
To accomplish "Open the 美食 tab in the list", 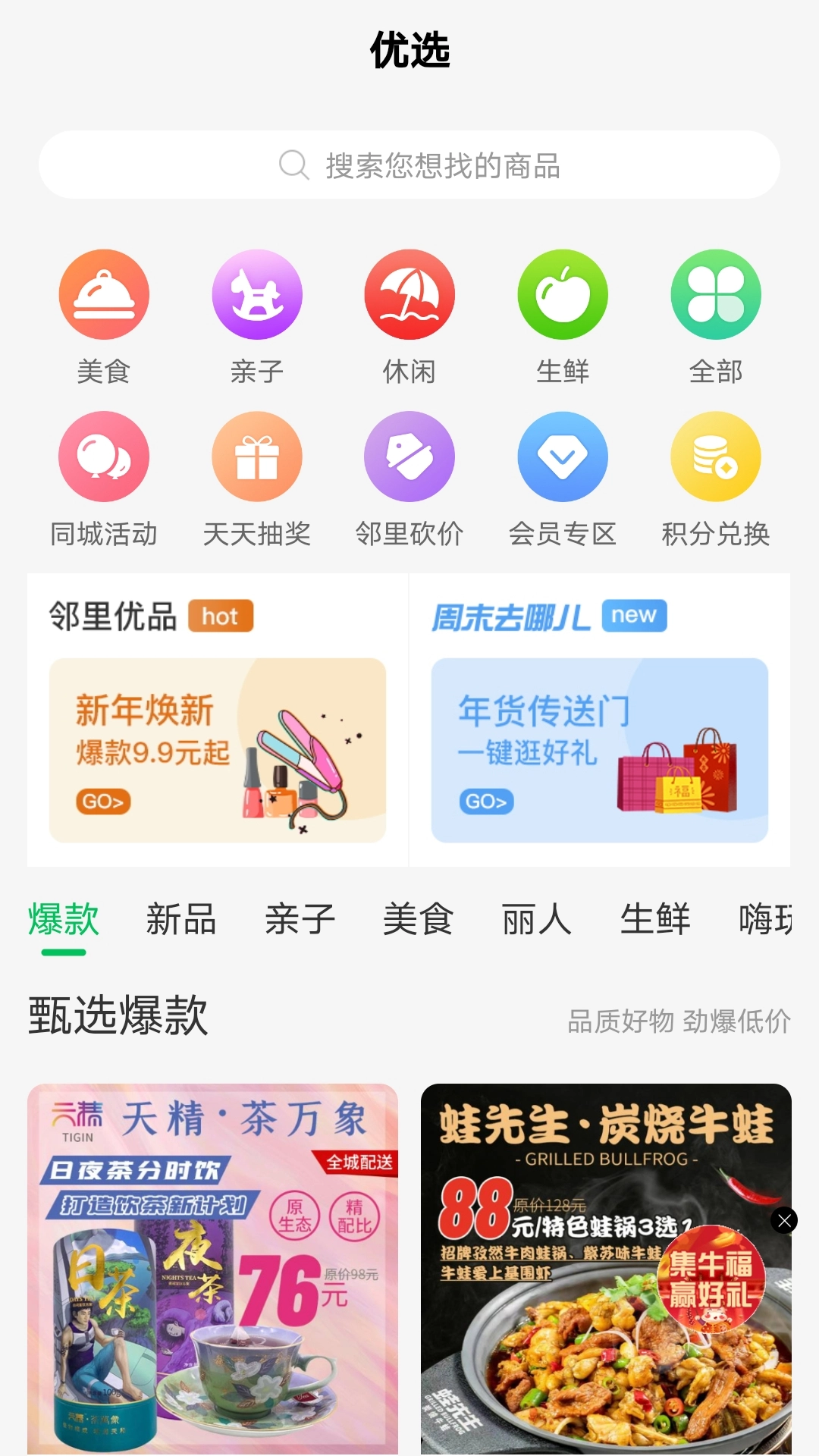I will point(417,918).
